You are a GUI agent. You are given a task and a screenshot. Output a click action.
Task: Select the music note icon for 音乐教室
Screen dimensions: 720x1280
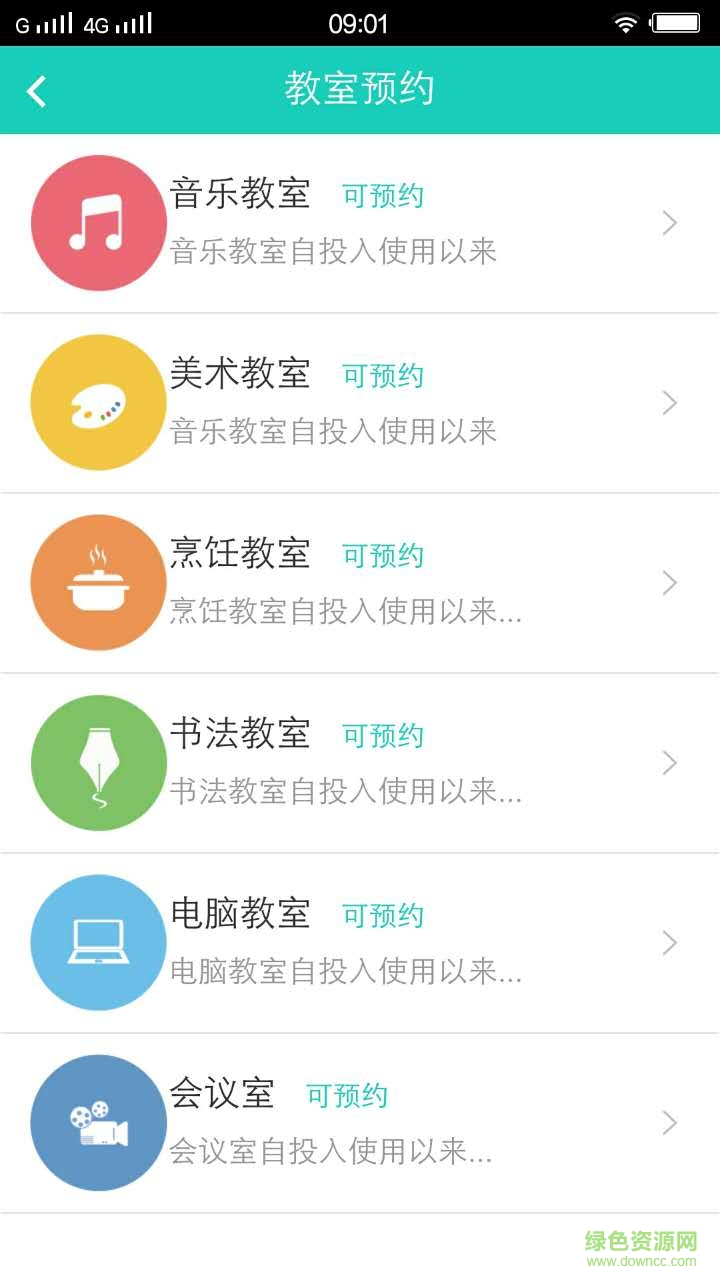[x=97, y=222]
